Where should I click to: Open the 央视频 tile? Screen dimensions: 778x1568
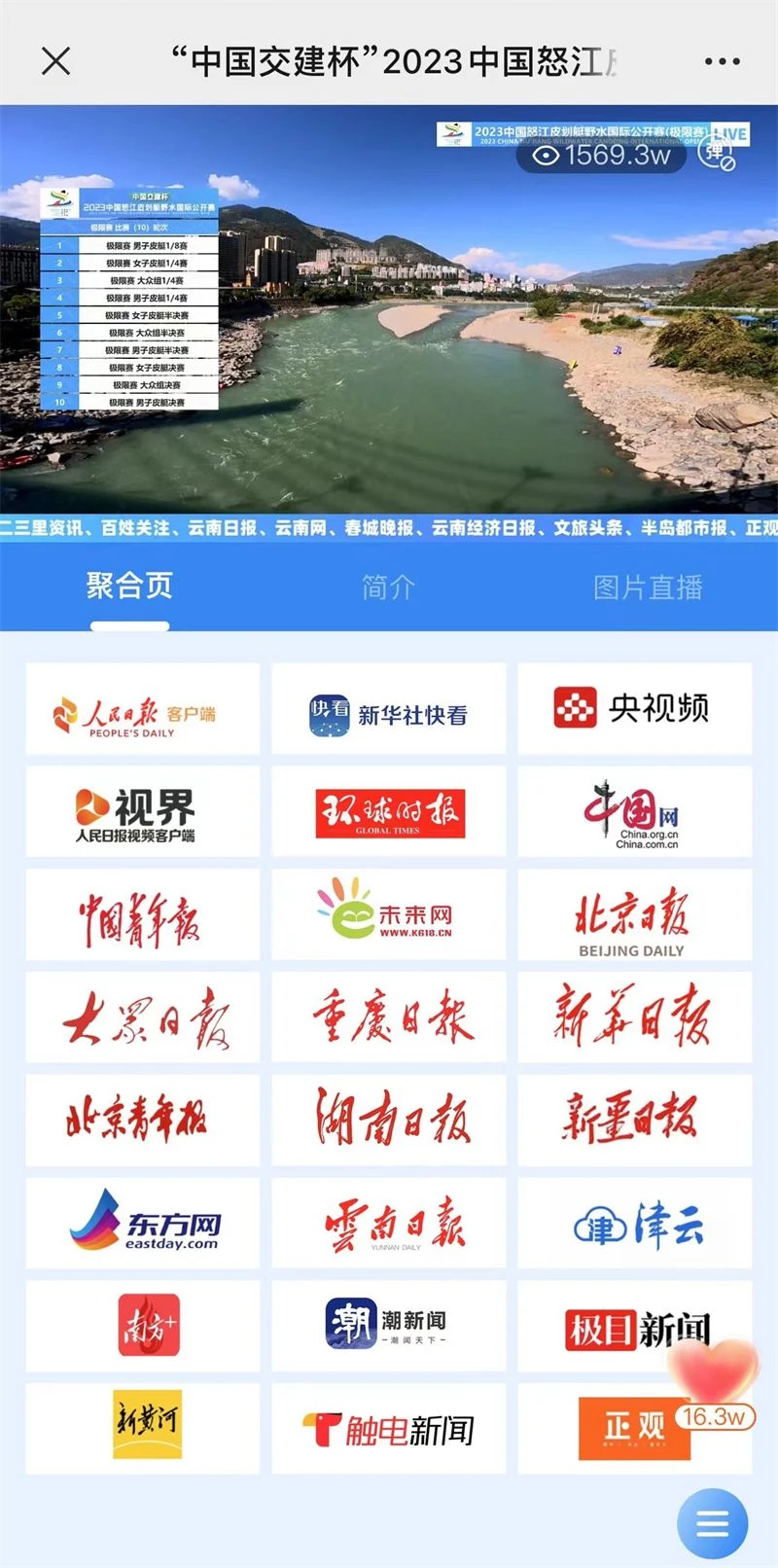point(635,709)
